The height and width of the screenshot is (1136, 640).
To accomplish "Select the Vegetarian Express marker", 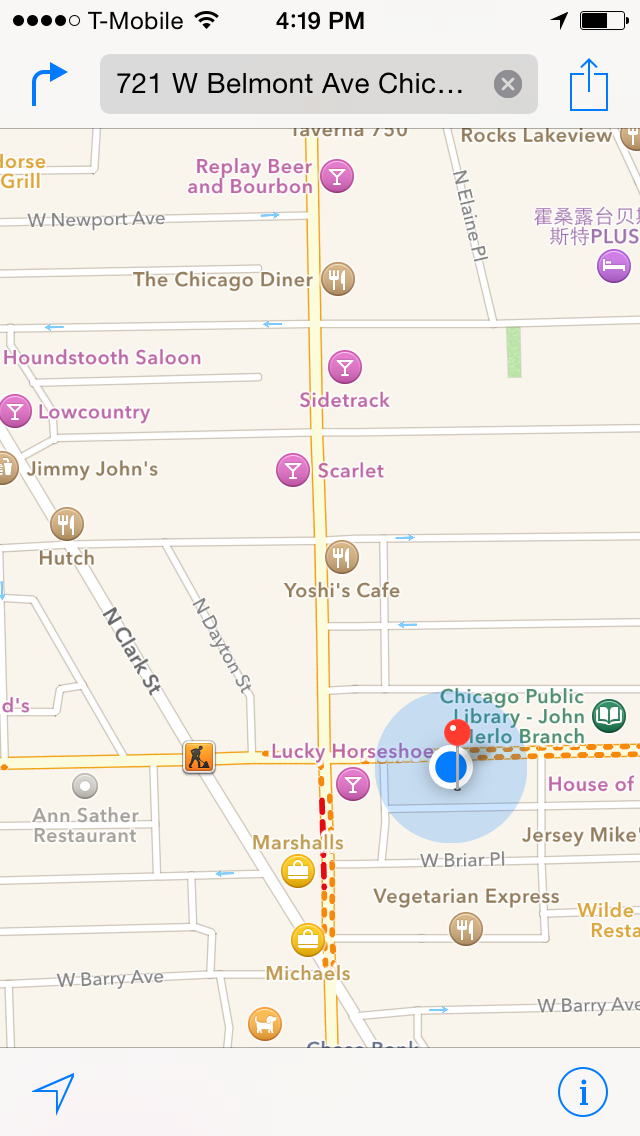I will click(466, 930).
